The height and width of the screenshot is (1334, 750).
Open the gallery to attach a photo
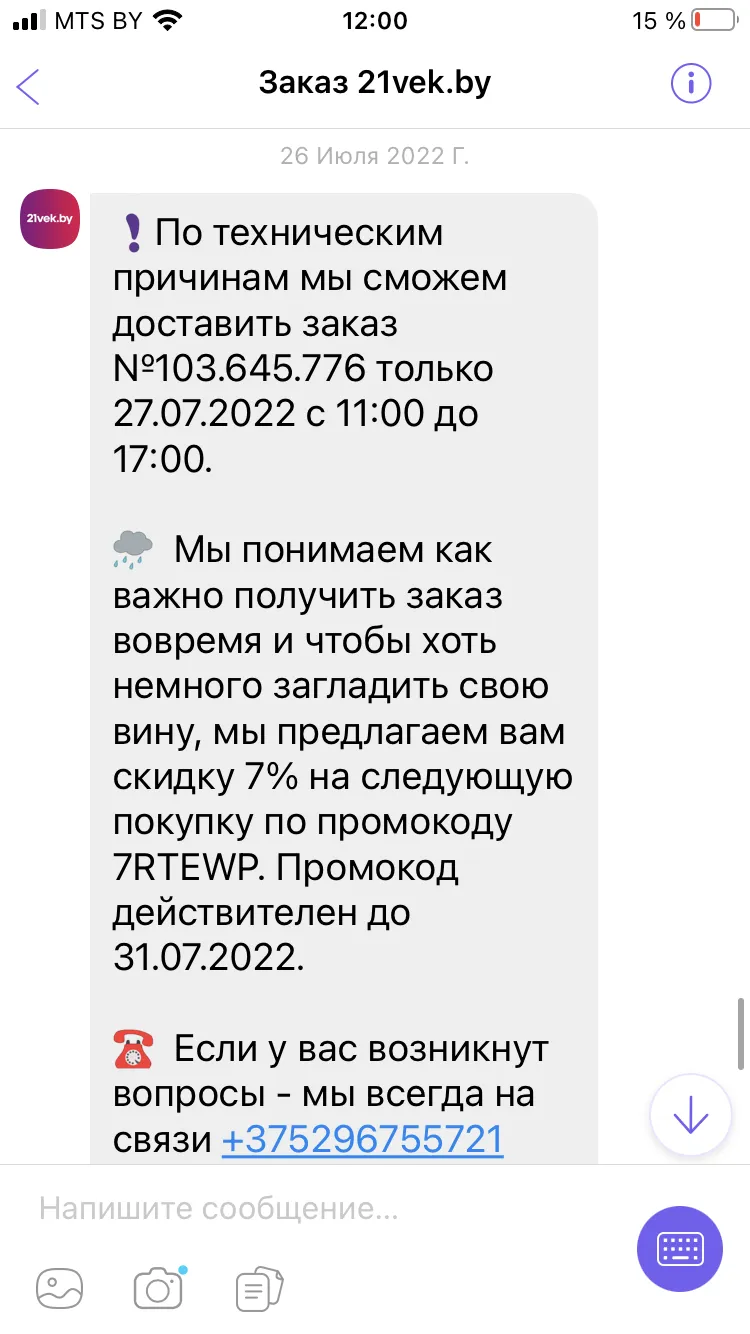(59, 1287)
